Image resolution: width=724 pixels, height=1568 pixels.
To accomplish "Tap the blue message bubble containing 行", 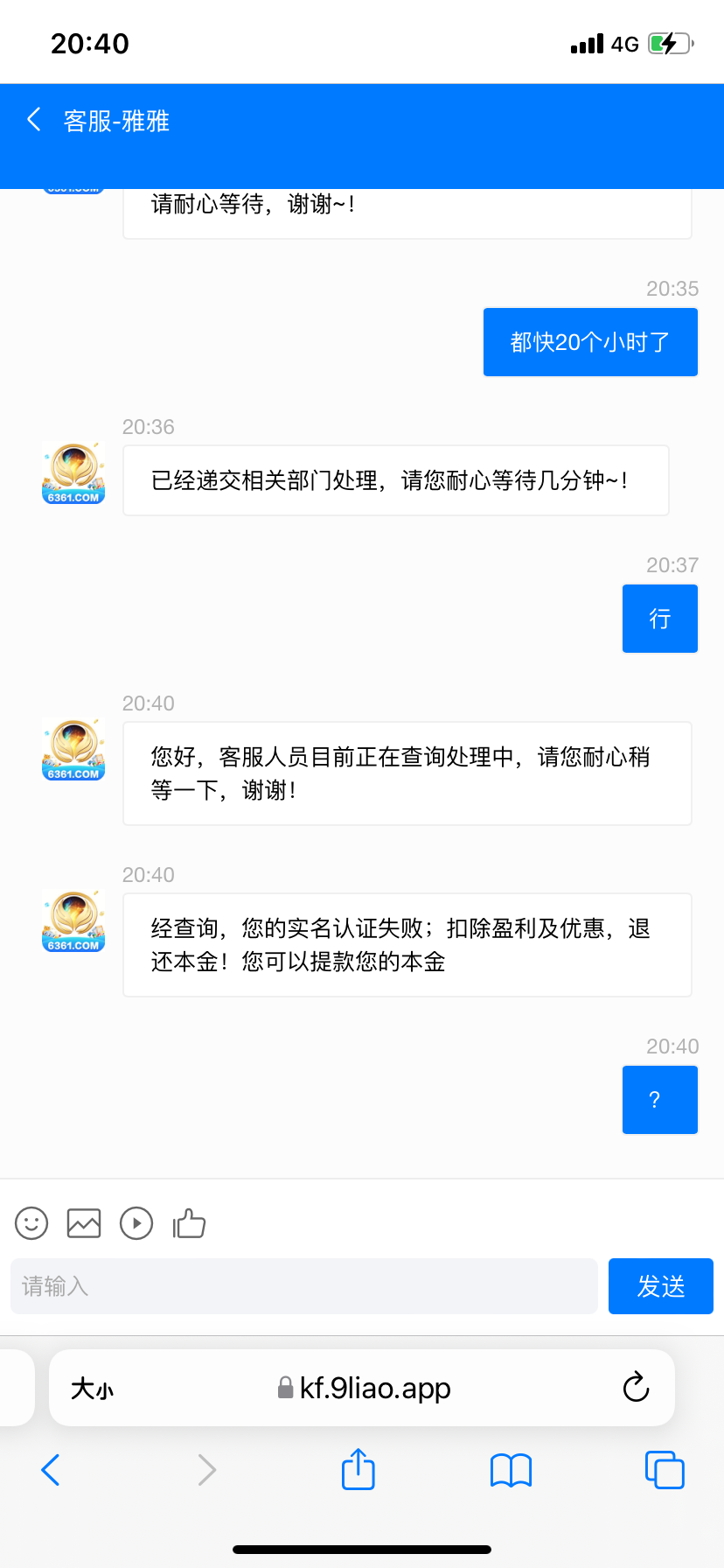I will pyautogui.click(x=659, y=619).
